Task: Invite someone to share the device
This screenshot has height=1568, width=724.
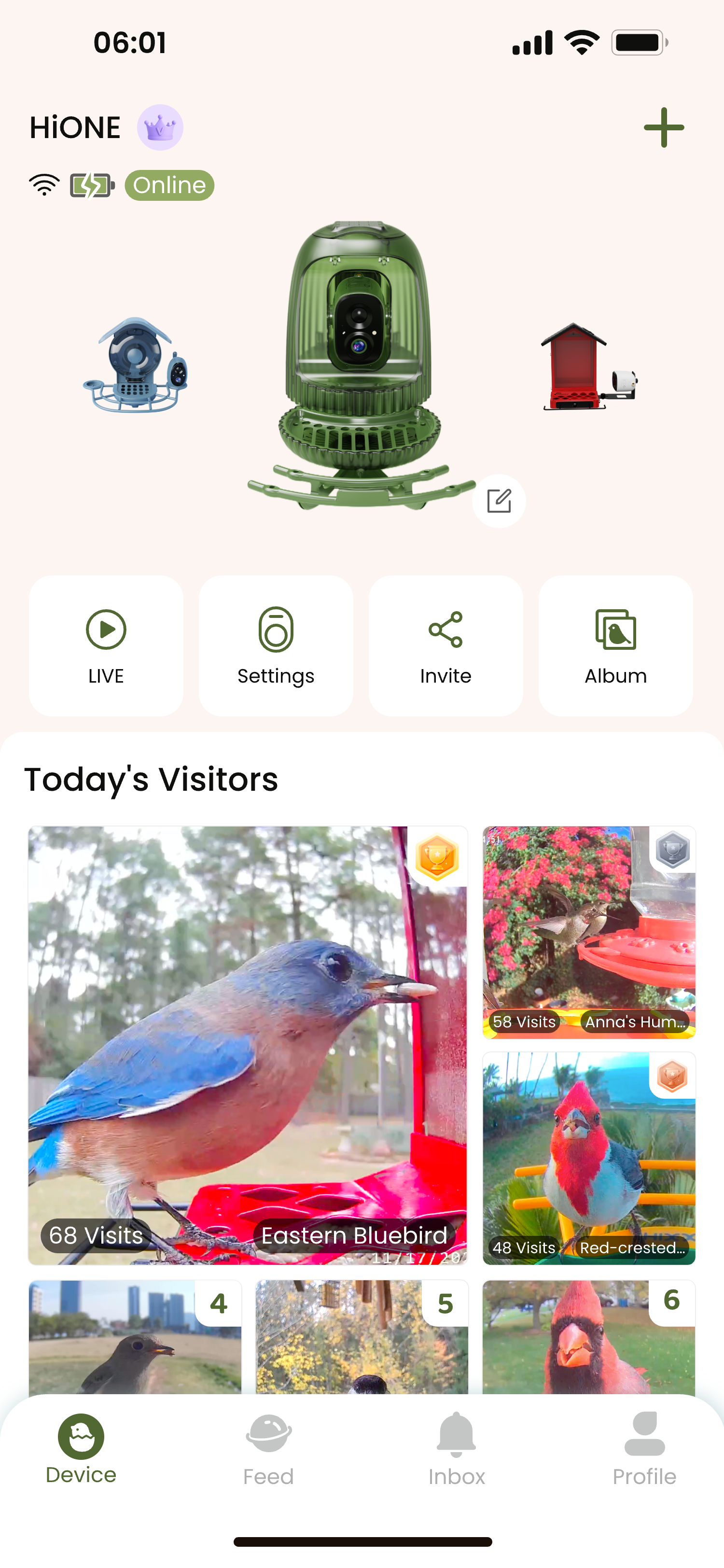Action: coord(446,646)
